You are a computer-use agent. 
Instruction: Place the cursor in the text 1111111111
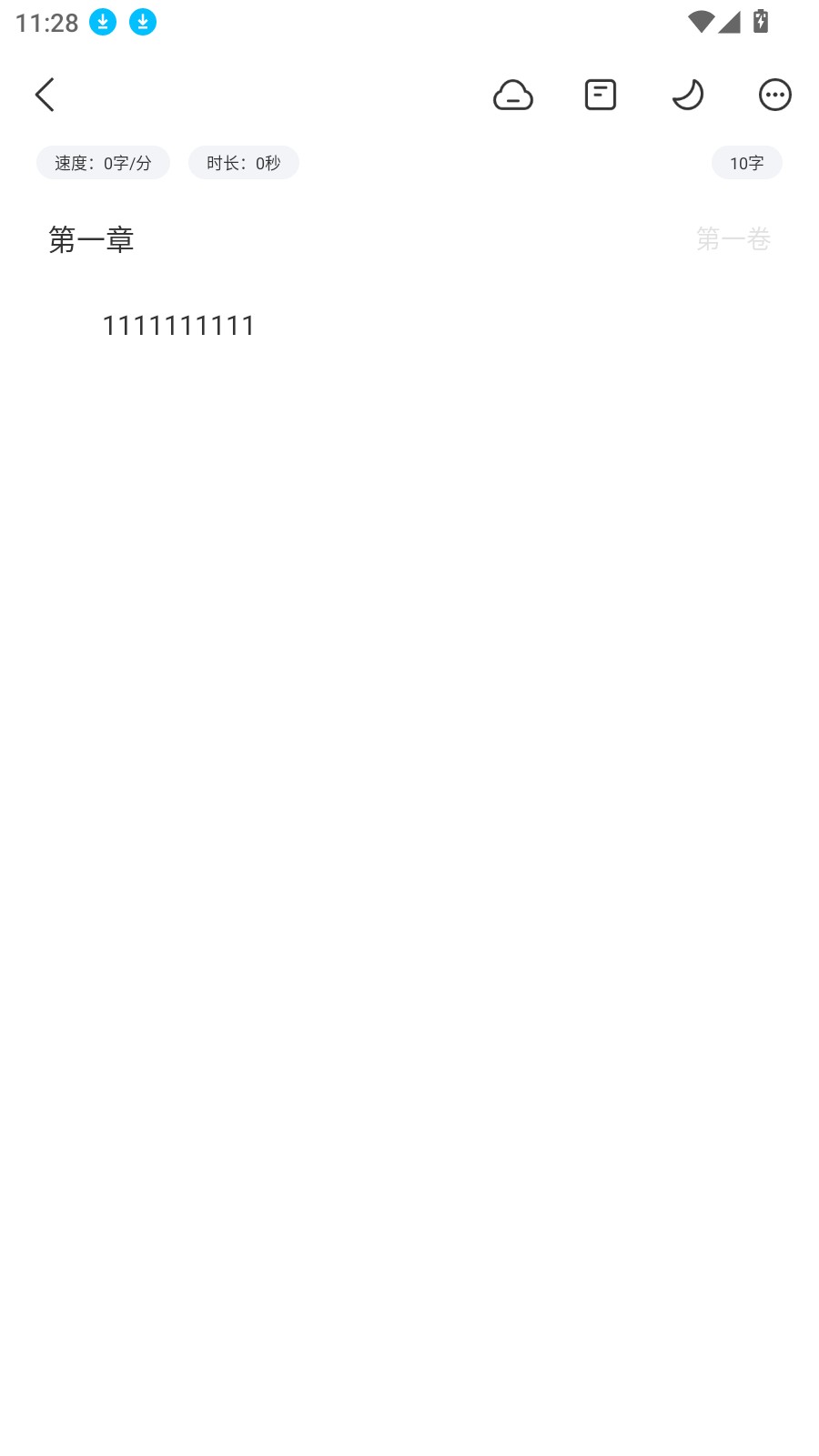178,325
